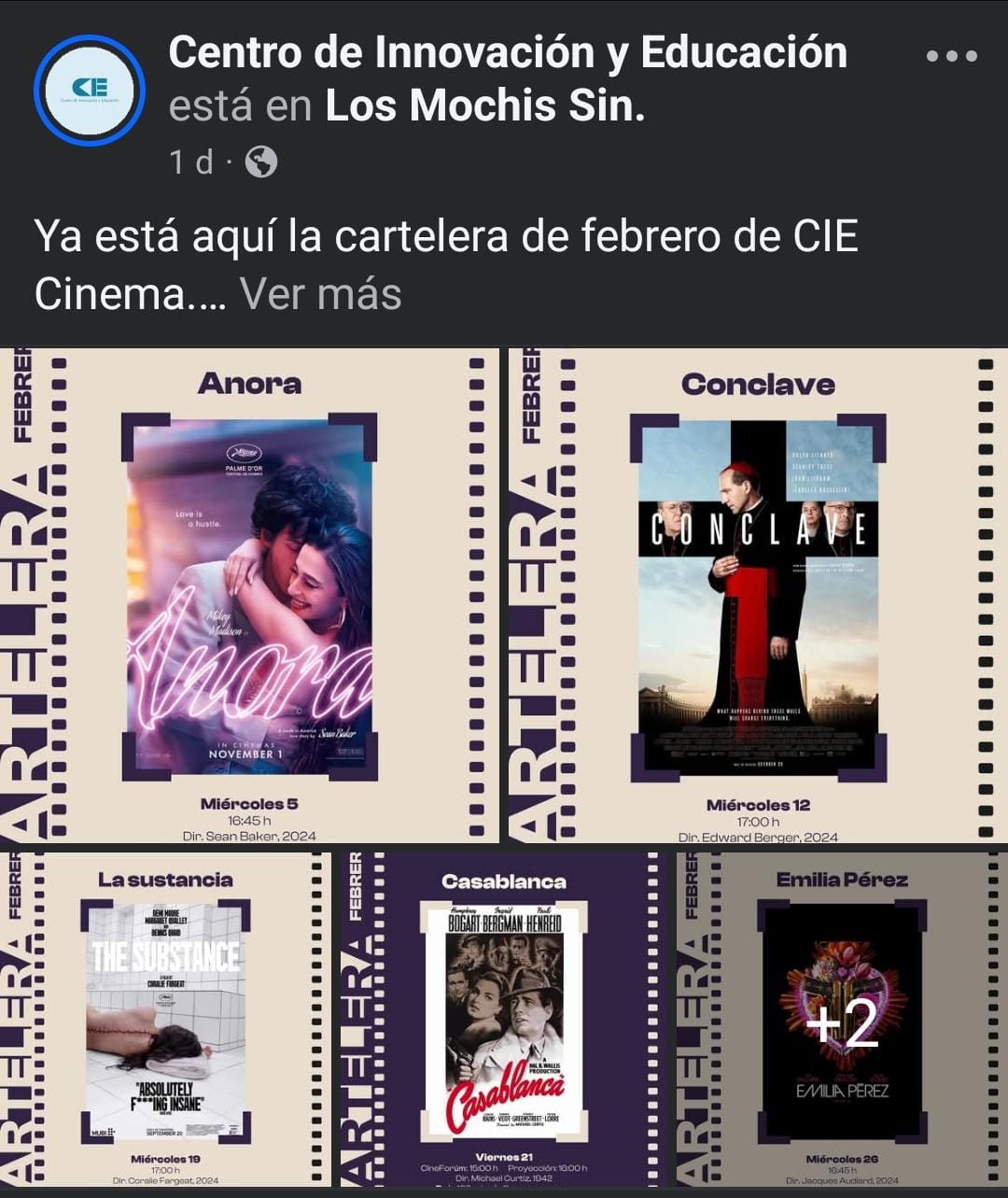Image resolution: width=1008 pixels, height=1198 pixels.
Task: Open the Los Mochis Sin. location
Action: click(x=485, y=106)
